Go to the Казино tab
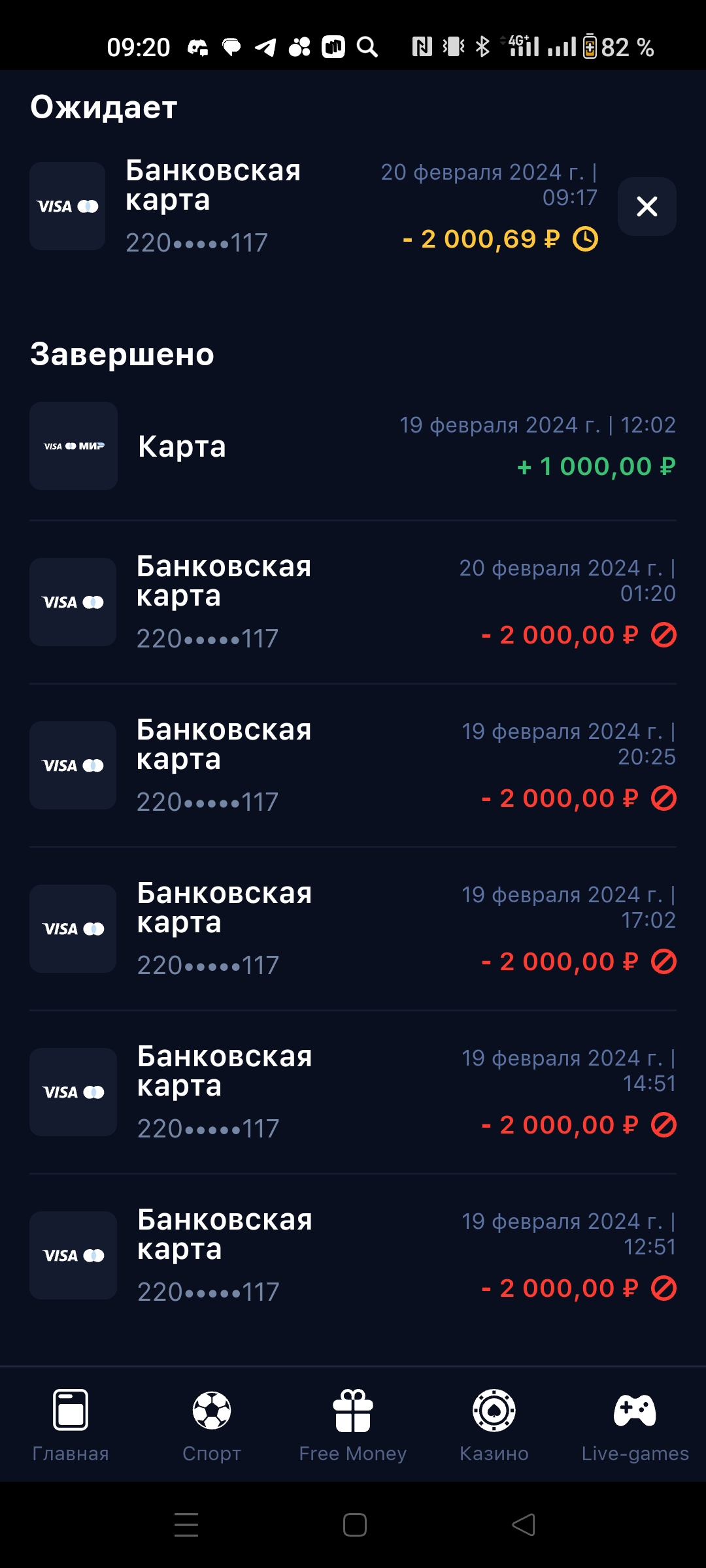This screenshot has height=1568, width=706. point(494,1424)
